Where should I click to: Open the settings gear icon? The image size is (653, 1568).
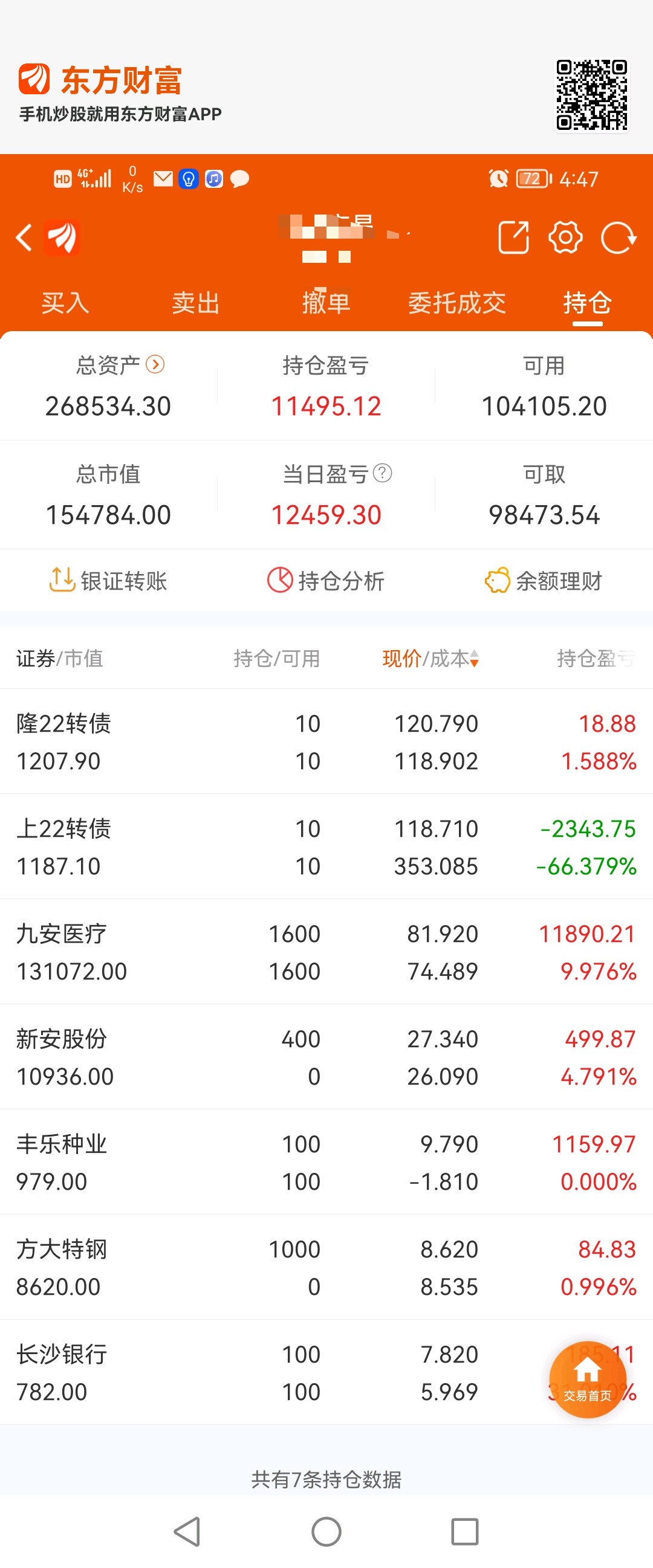tap(566, 237)
